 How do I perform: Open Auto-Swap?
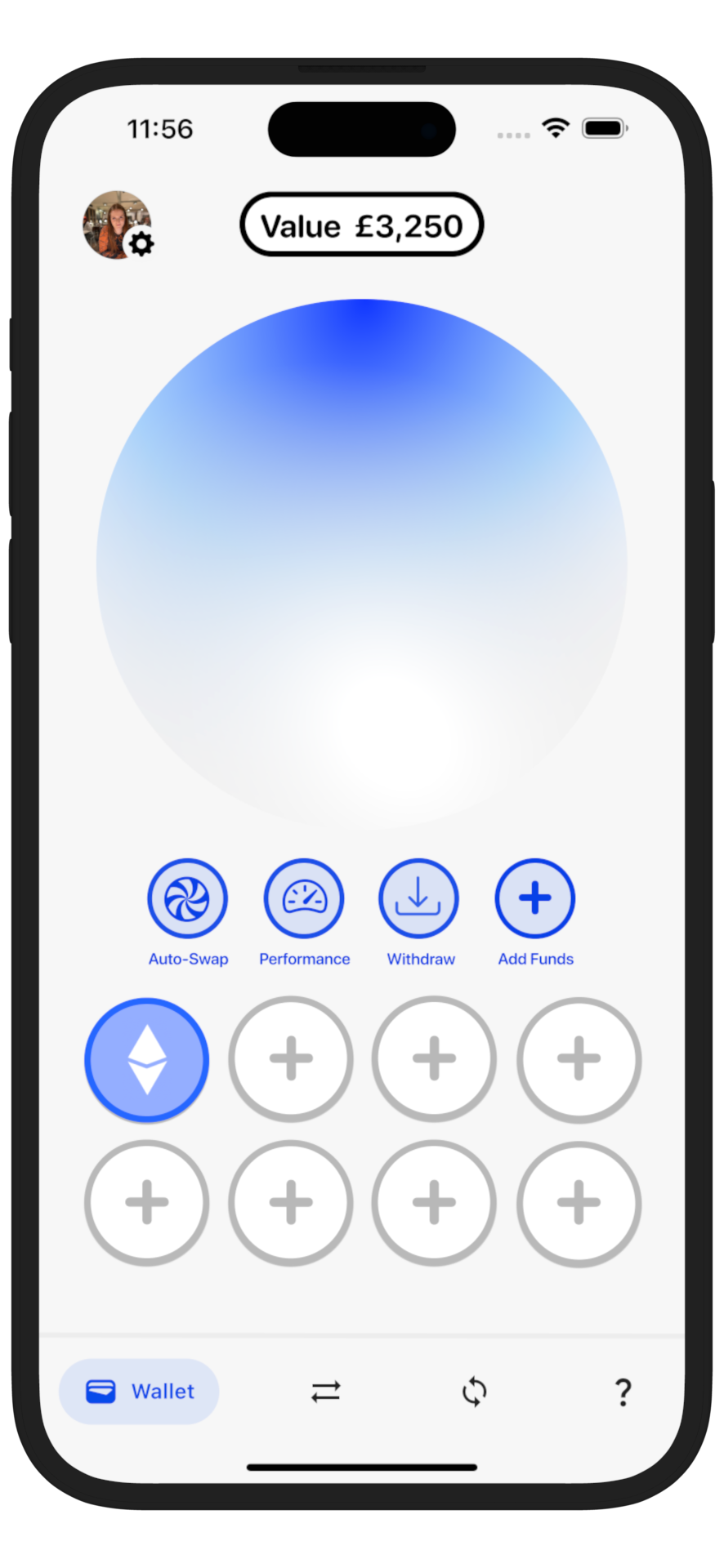[x=187, y=898]
